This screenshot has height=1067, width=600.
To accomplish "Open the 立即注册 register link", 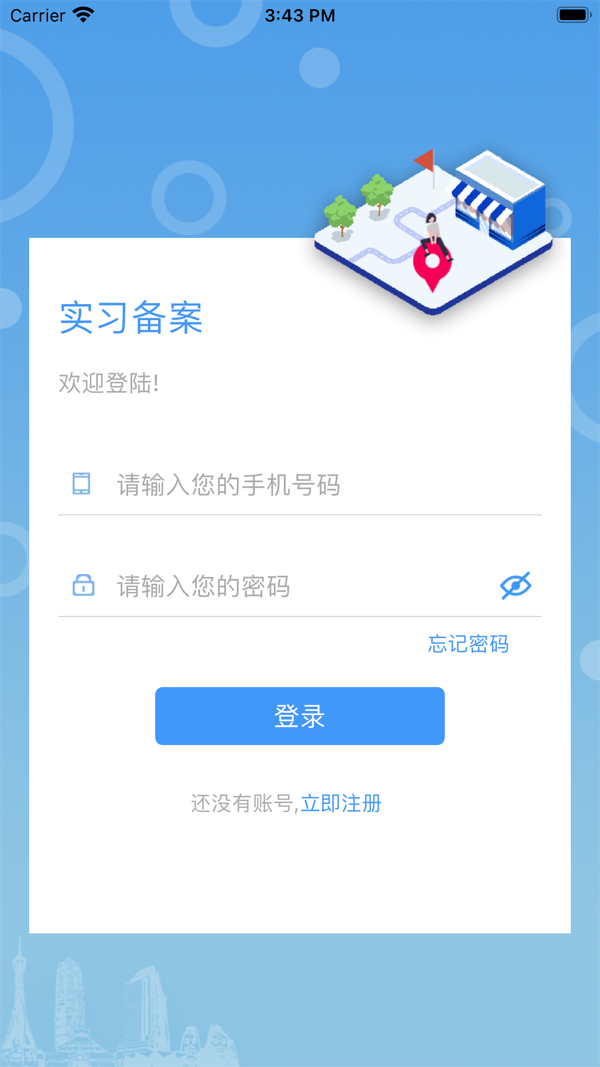I will 341,803.
